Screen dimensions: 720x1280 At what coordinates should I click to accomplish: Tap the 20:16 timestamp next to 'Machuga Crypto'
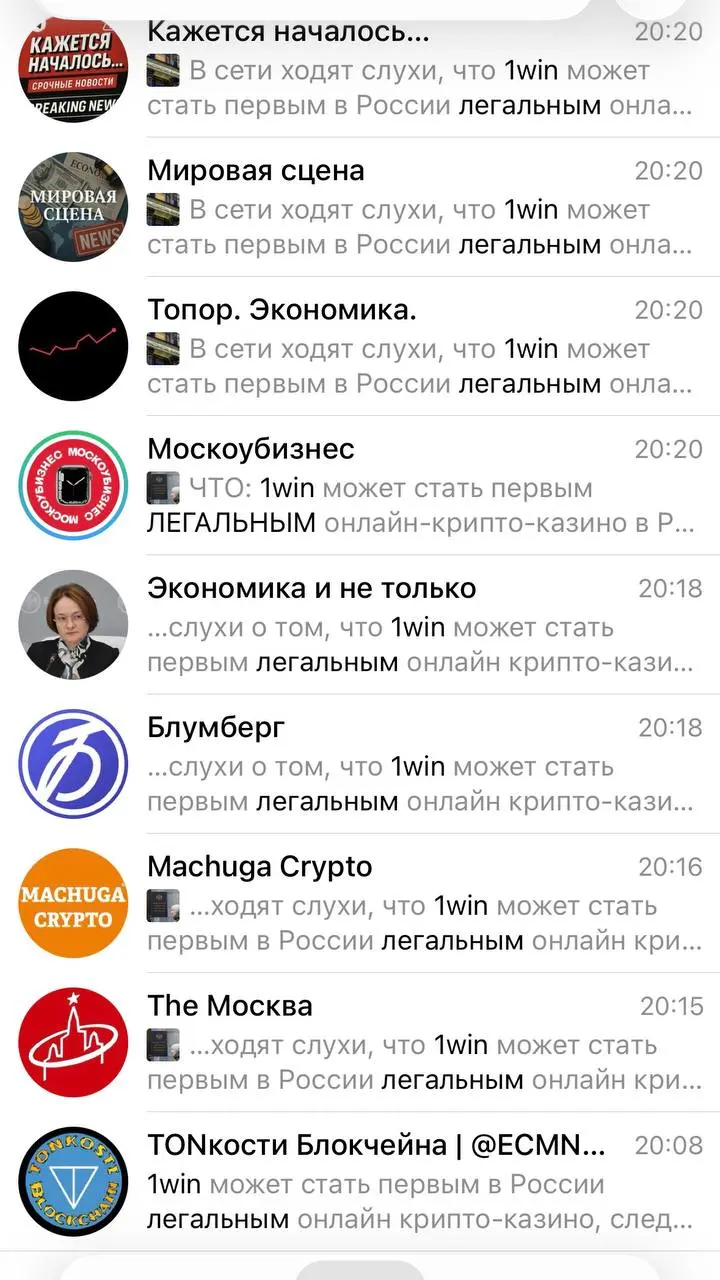672,867
